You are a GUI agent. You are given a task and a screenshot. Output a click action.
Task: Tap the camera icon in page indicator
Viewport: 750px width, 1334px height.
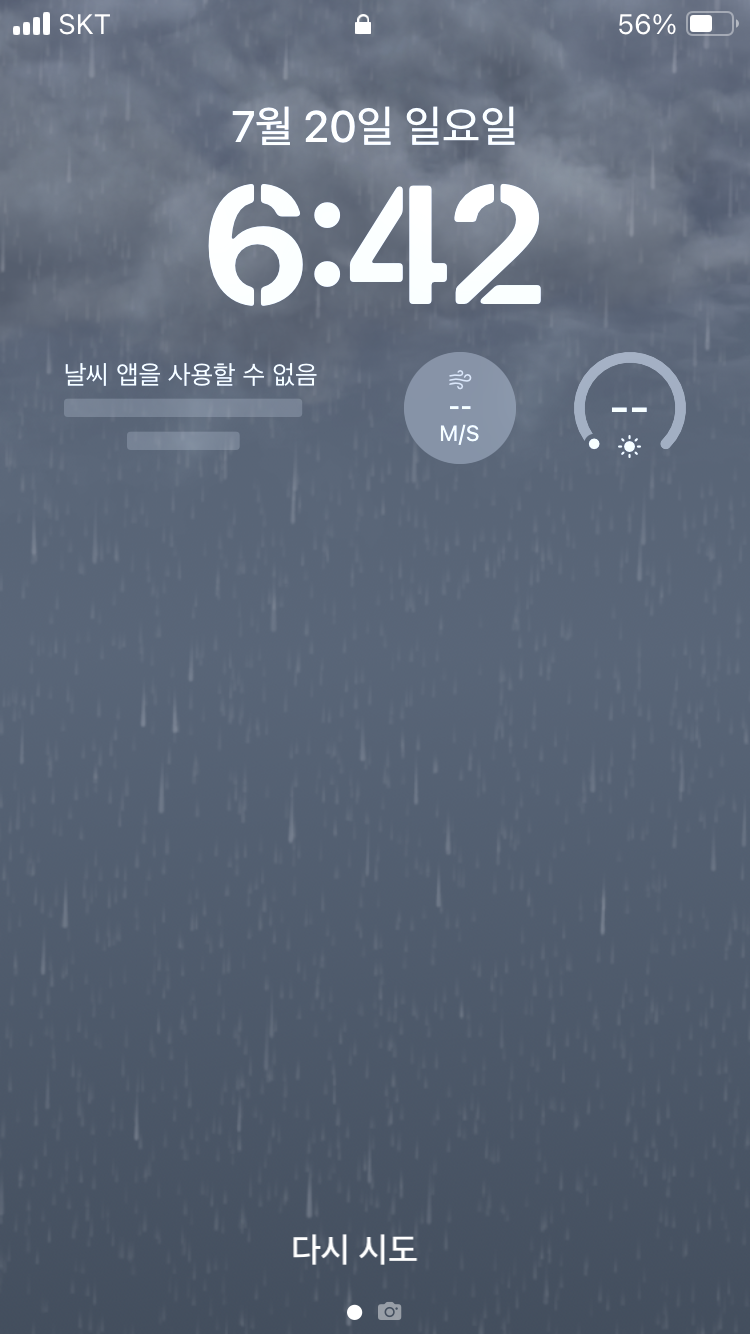(389, 1311)
